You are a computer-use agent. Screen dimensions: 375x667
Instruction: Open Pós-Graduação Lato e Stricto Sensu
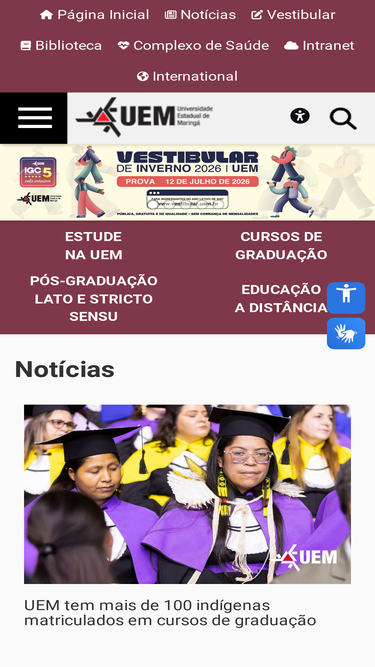[94, 299]
